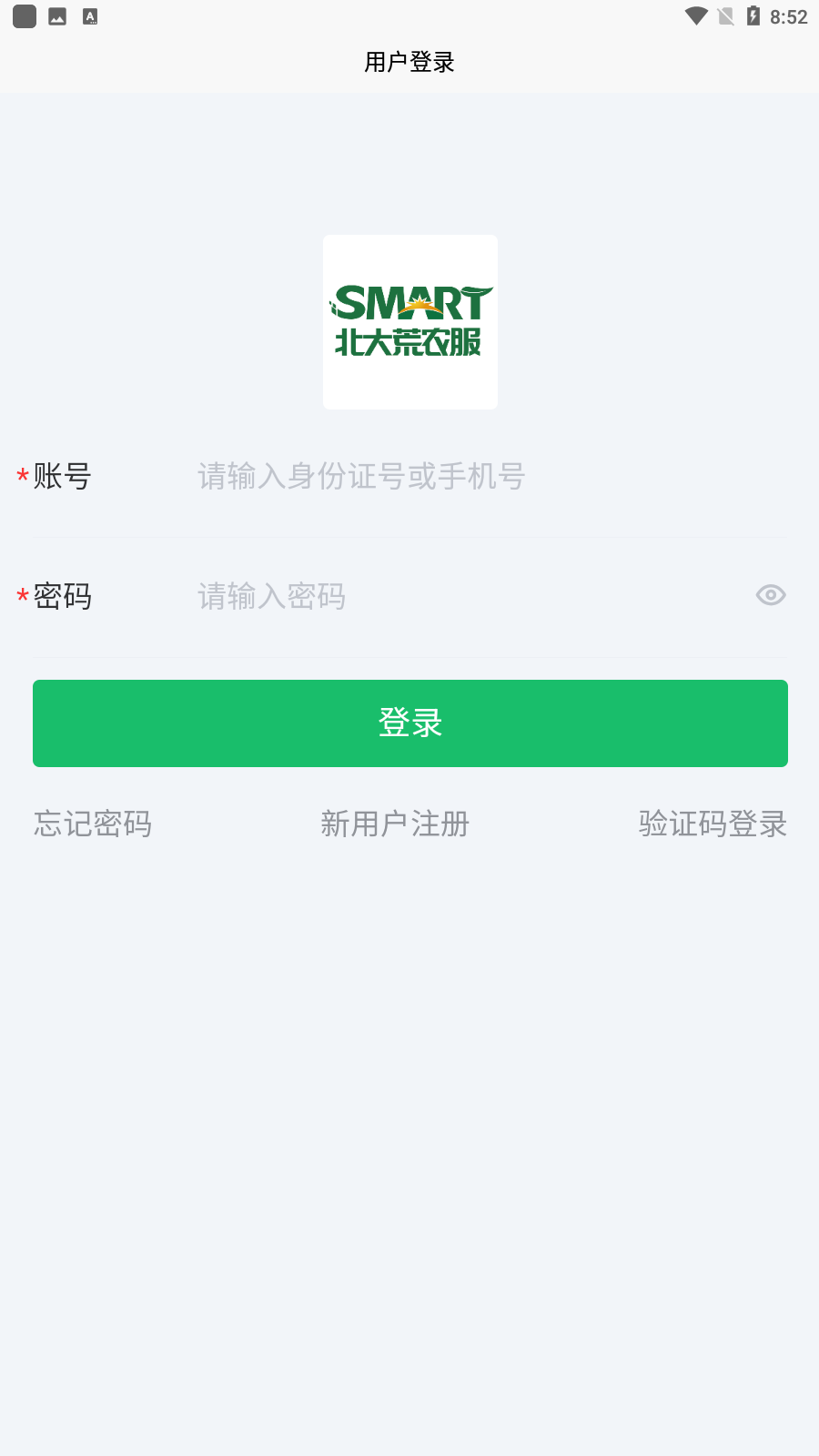
Task: Tap the SIM card status icon
Action: coord(726,15)
